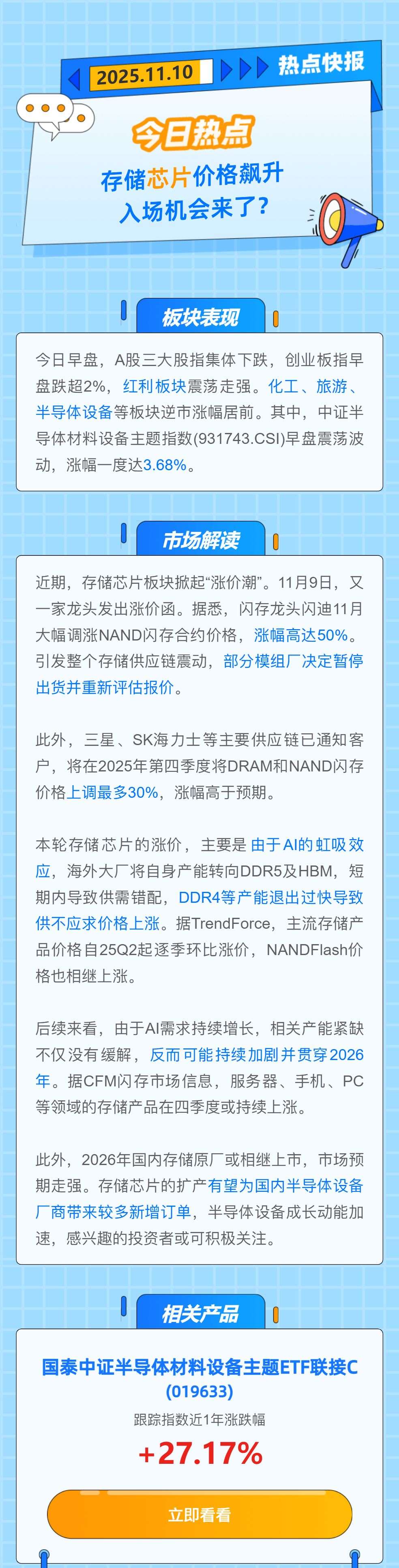Tap the 立即看看 button
This screenshot has width=399, height=1568.
199,1514
